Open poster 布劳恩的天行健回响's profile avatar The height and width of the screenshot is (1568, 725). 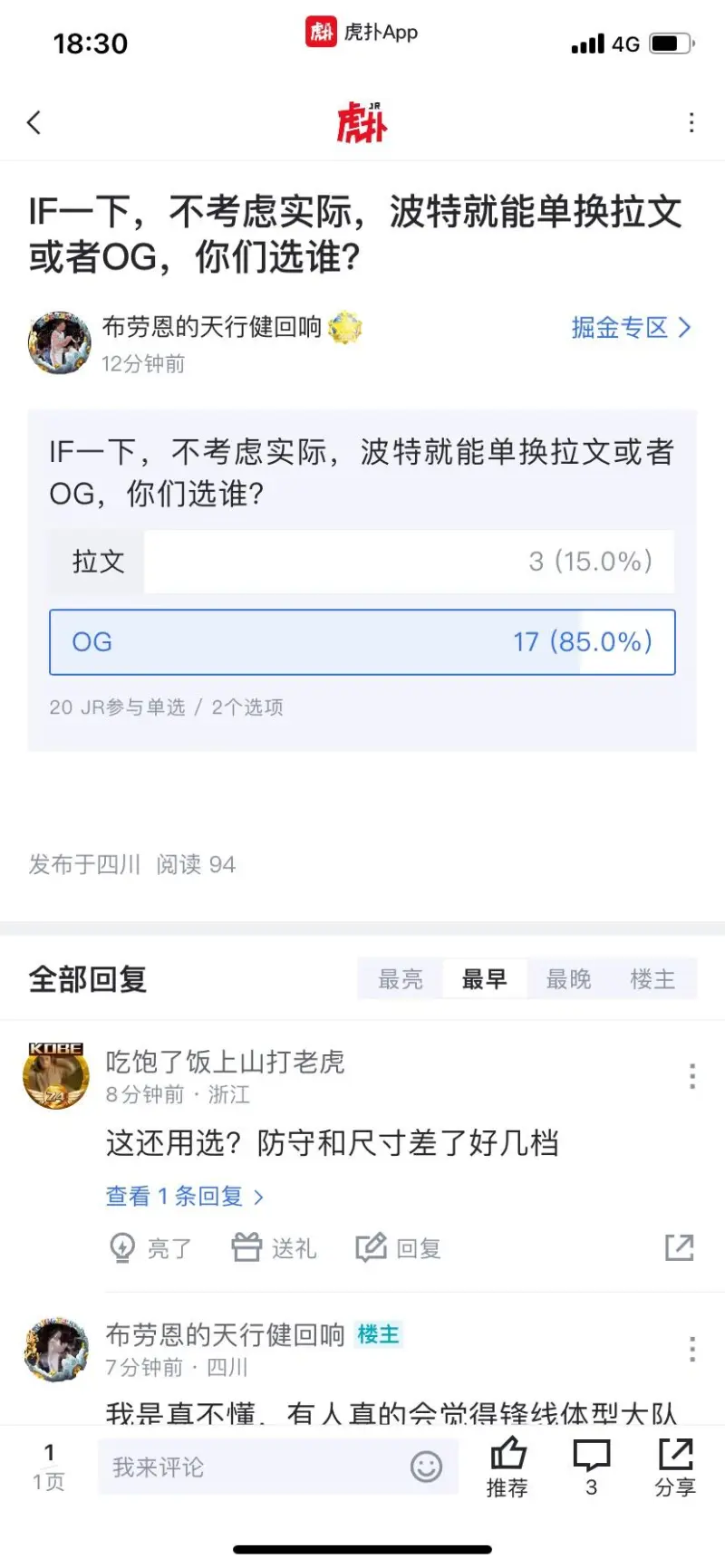pos(60,343)
